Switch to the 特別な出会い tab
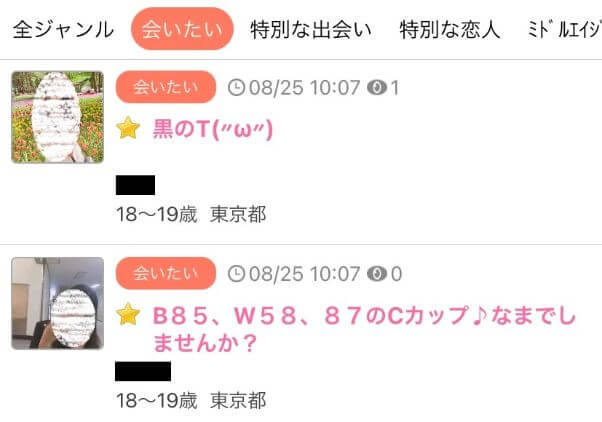The height and width of the screenshot is (422, 602). click(310, 29)
